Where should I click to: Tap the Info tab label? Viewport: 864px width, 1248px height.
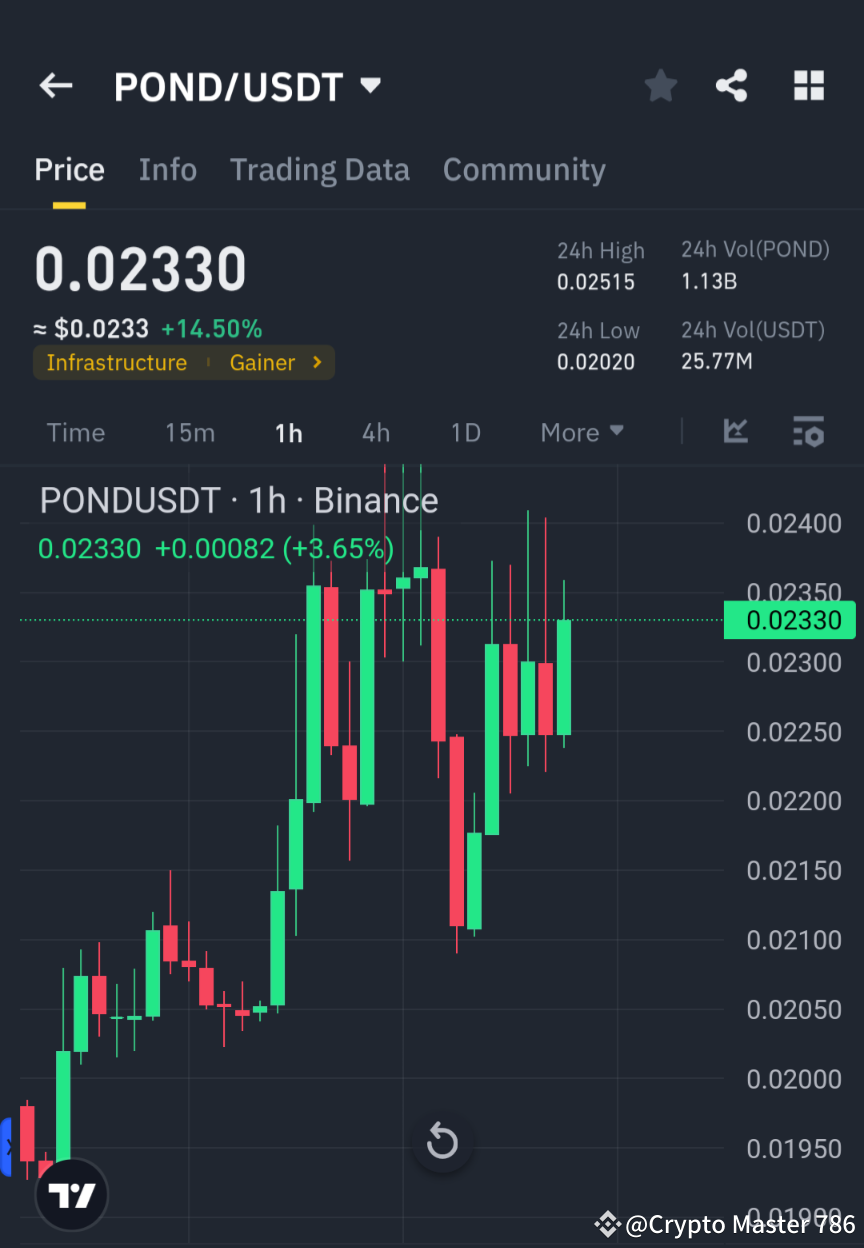coord(167,169)
